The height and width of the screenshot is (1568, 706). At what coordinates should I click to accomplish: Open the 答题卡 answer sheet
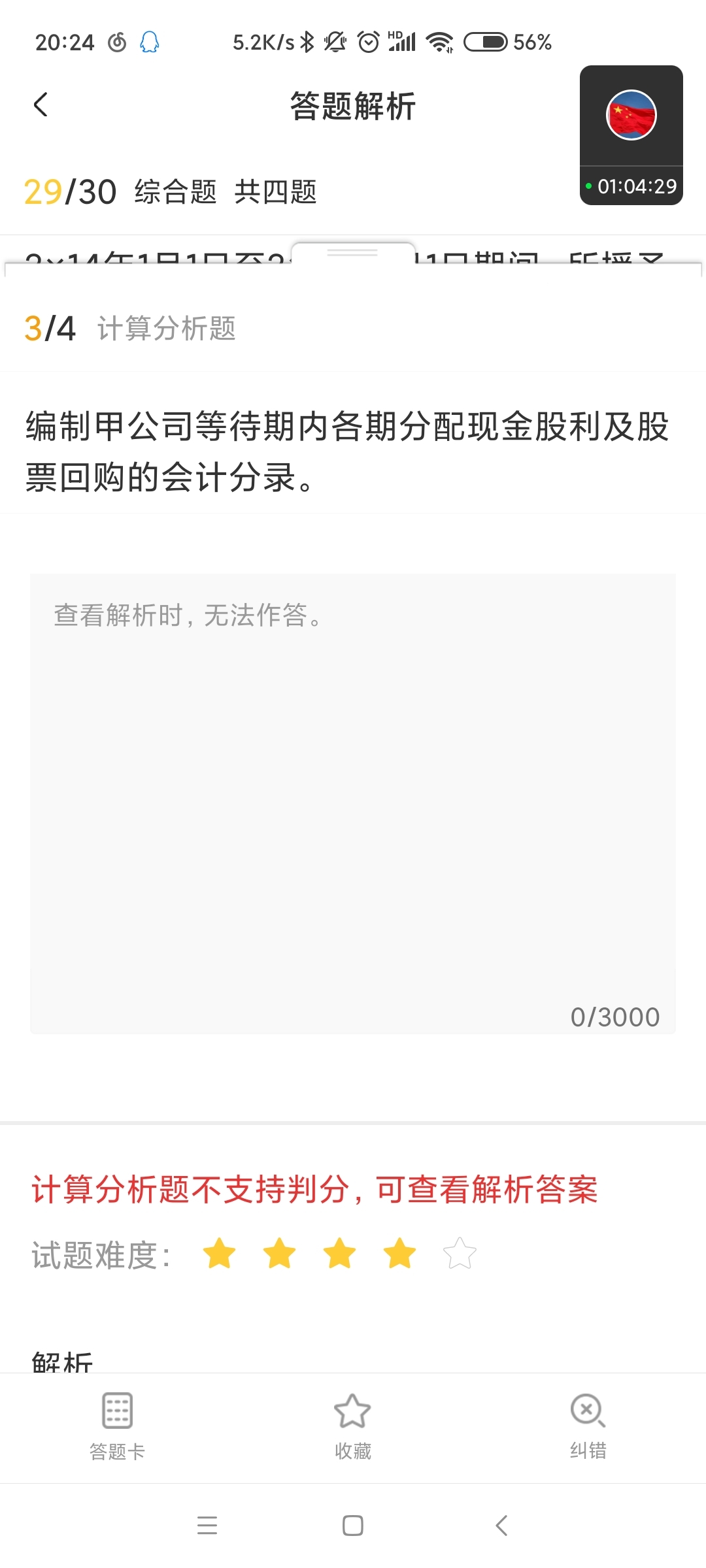118,1426
